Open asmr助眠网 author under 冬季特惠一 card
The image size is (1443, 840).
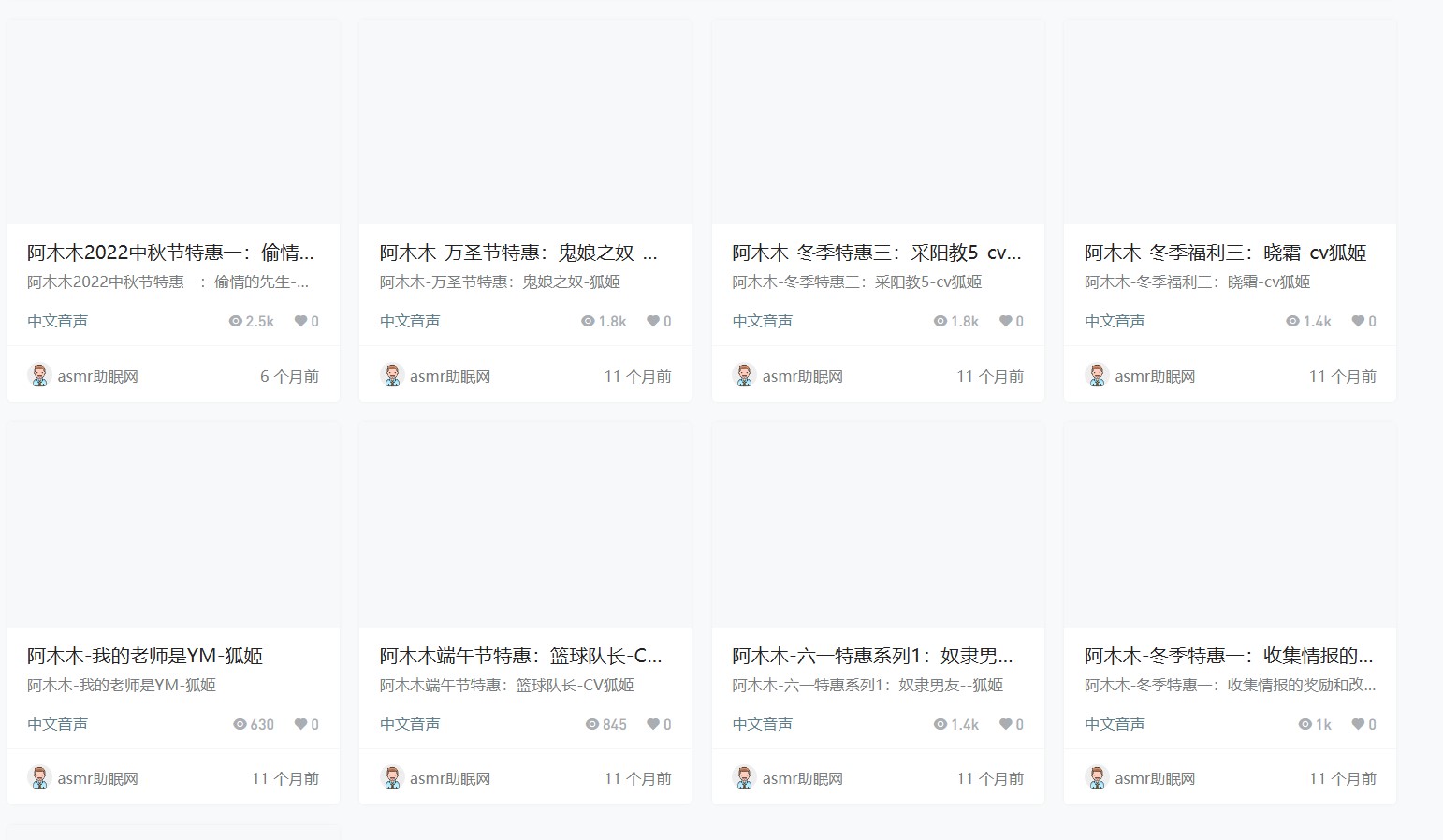click(x=1154, y=778)
